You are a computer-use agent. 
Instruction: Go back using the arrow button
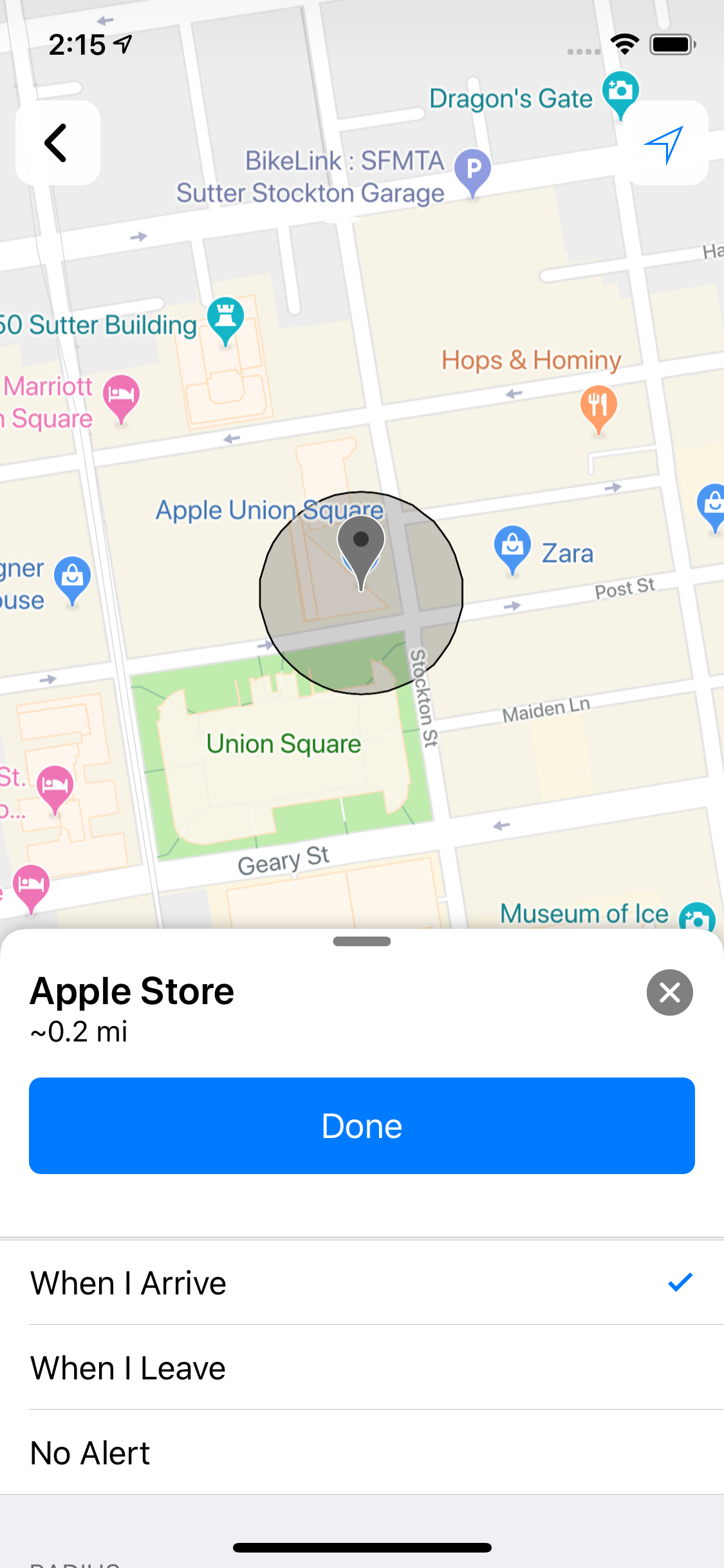tap(57, 143)
